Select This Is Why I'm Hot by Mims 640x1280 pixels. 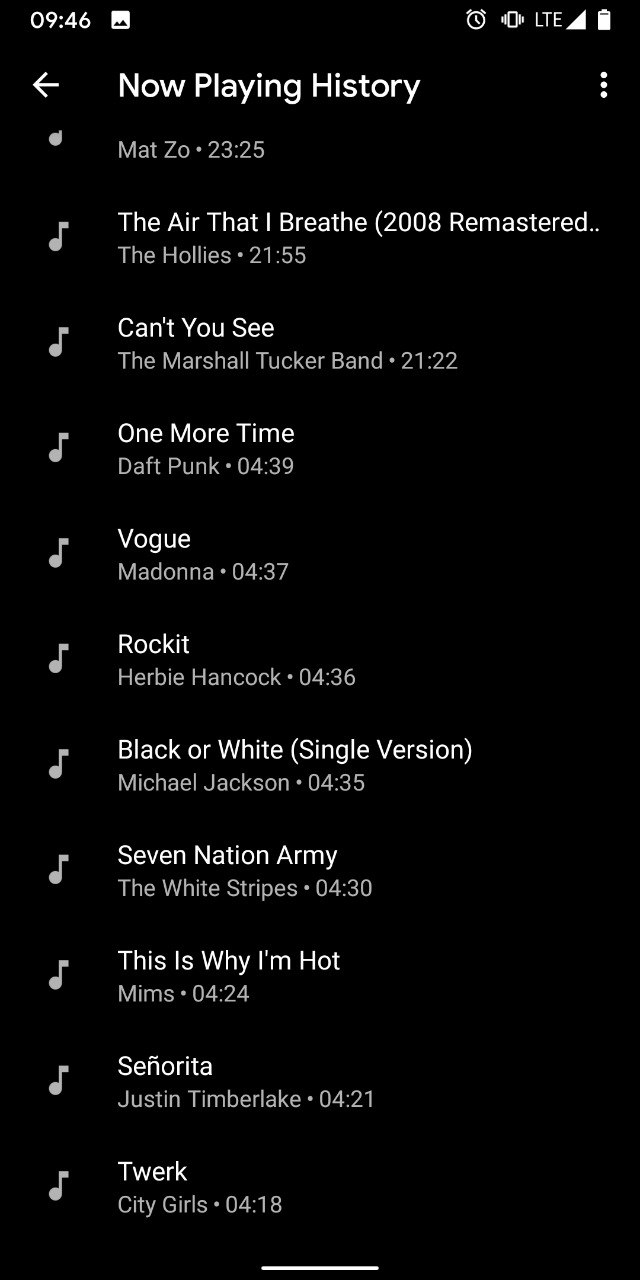[x=320, y=976]
